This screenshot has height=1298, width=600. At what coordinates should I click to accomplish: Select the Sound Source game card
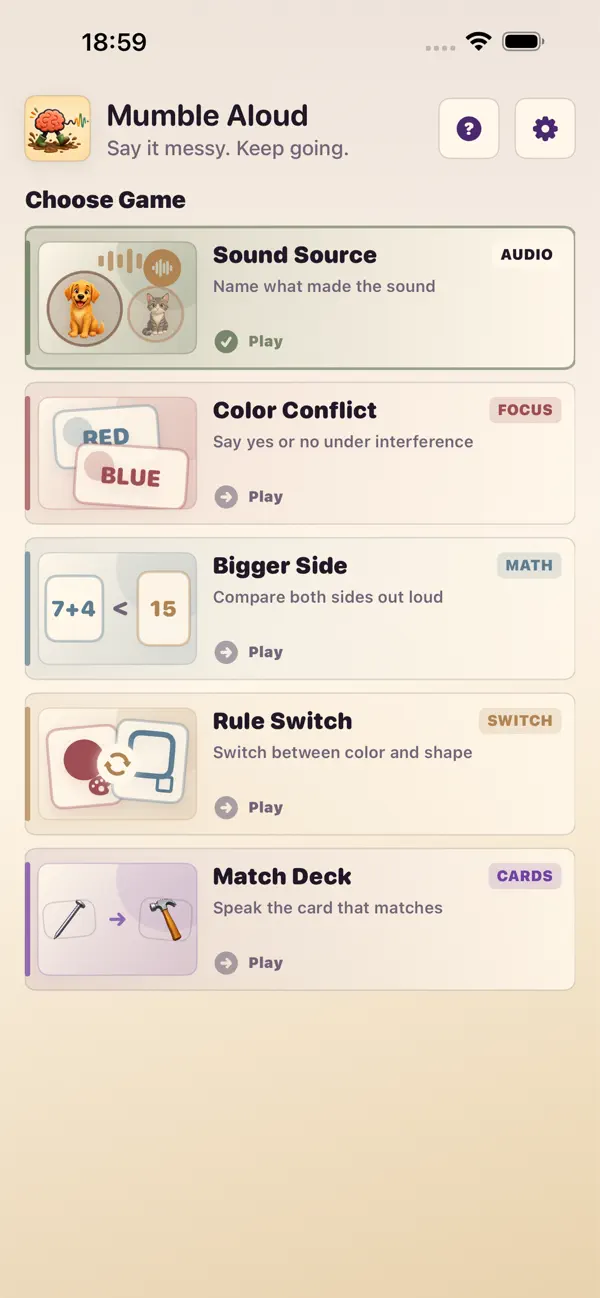click(x=300, y=298)
